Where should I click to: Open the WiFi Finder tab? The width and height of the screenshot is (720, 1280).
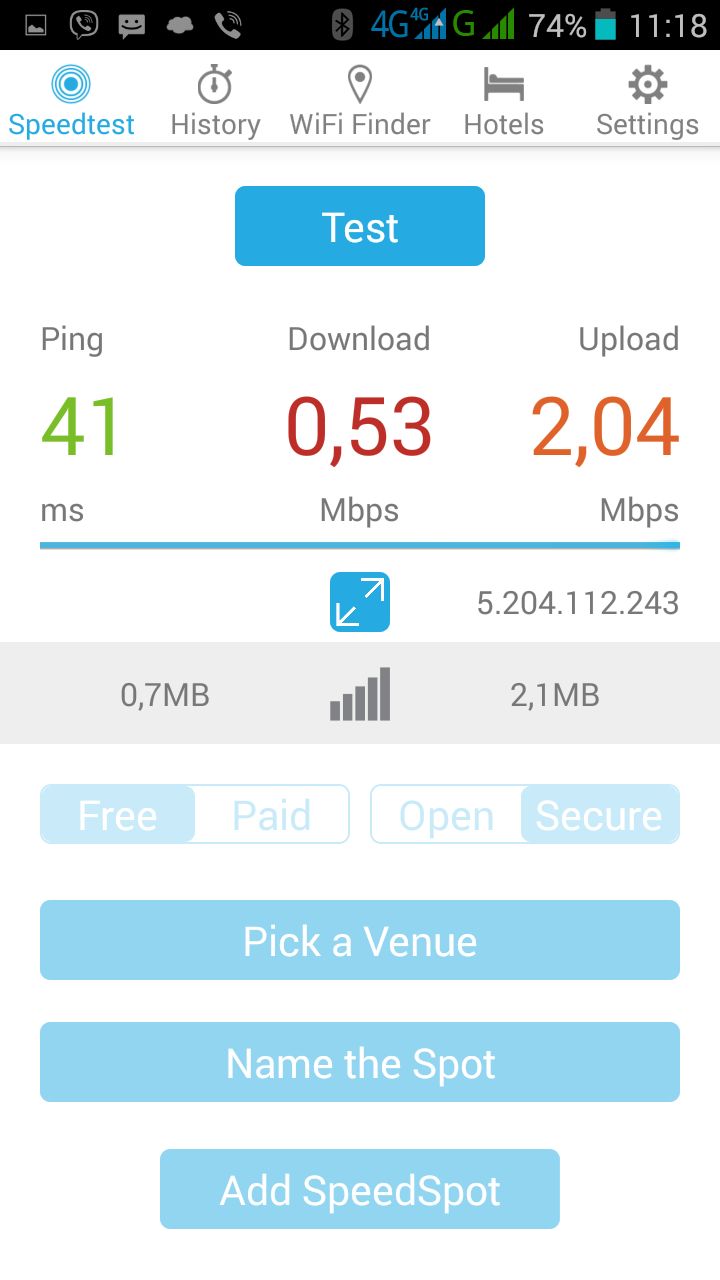(x=360, y=101)
